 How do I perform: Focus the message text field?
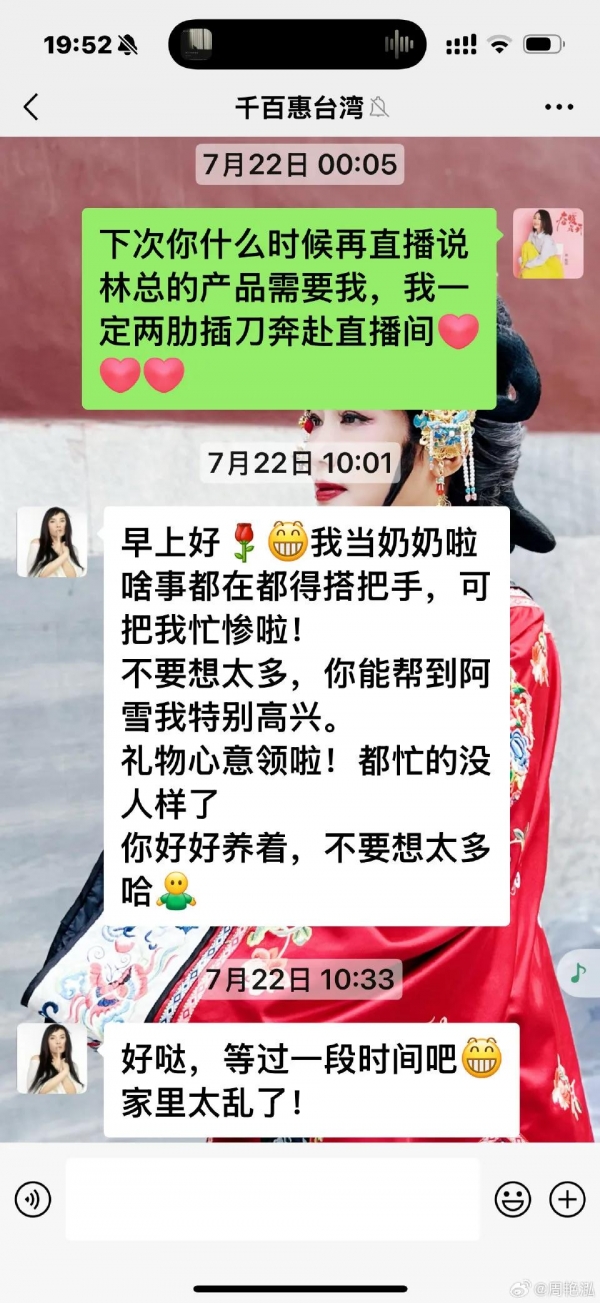(x=272, y=1198)
